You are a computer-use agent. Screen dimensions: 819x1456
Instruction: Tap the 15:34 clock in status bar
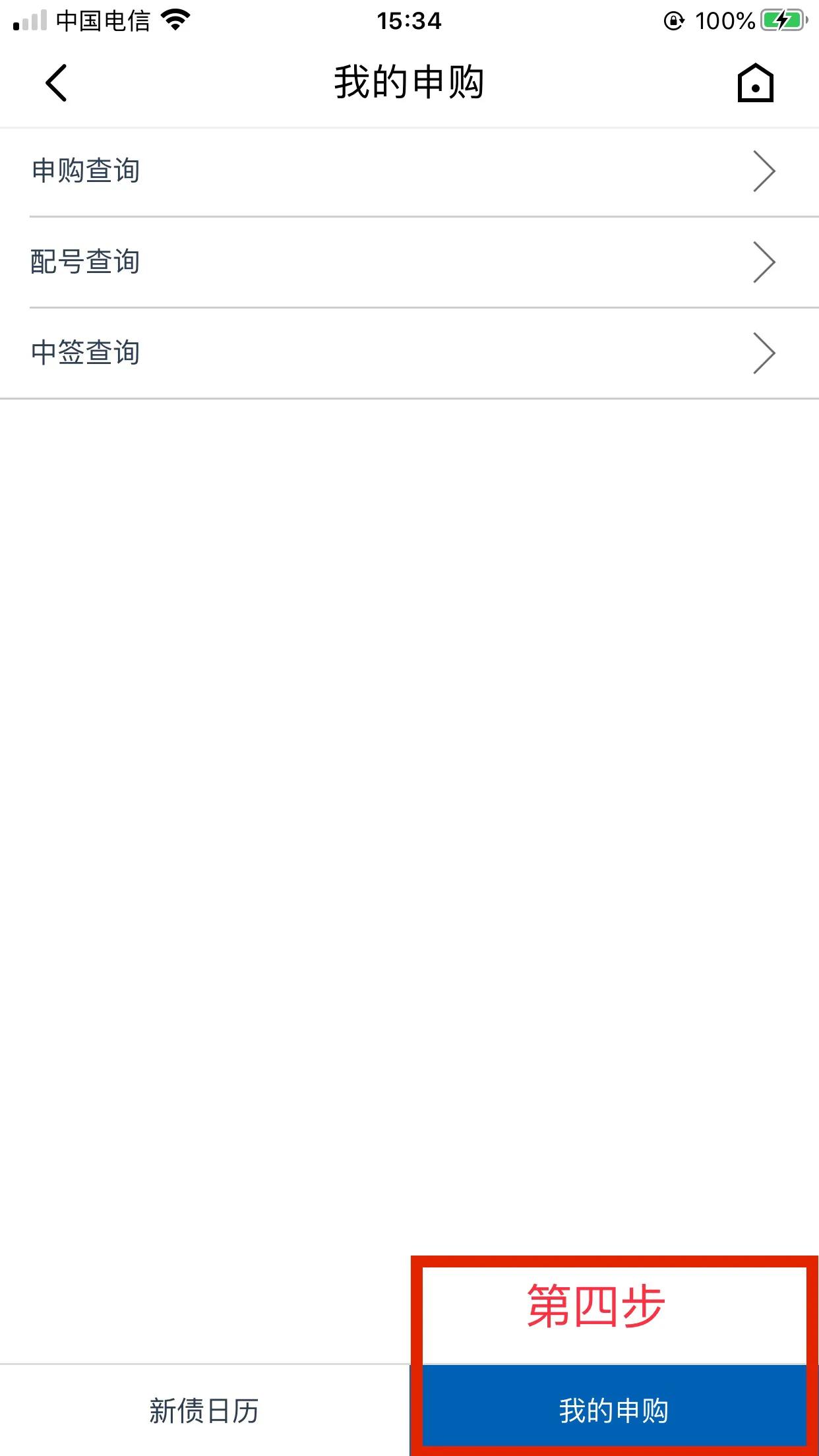point(409,20)
